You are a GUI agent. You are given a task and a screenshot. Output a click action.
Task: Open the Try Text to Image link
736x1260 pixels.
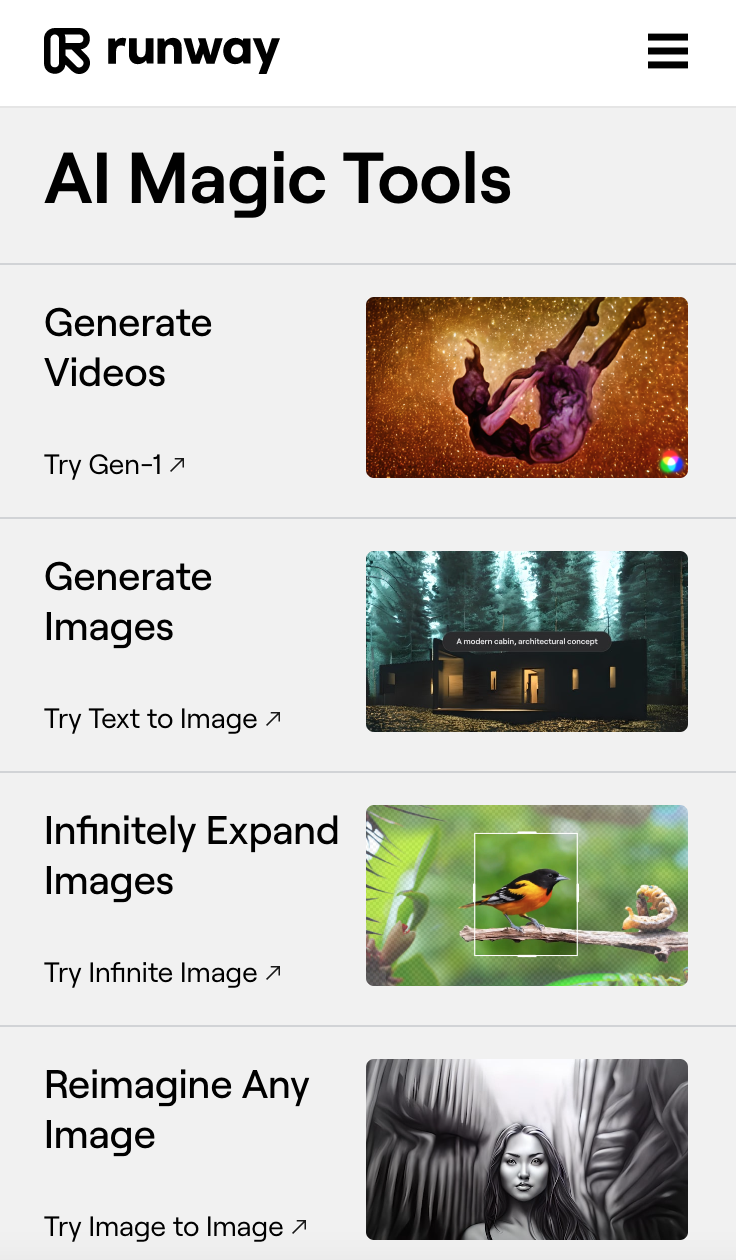[163, 719]
